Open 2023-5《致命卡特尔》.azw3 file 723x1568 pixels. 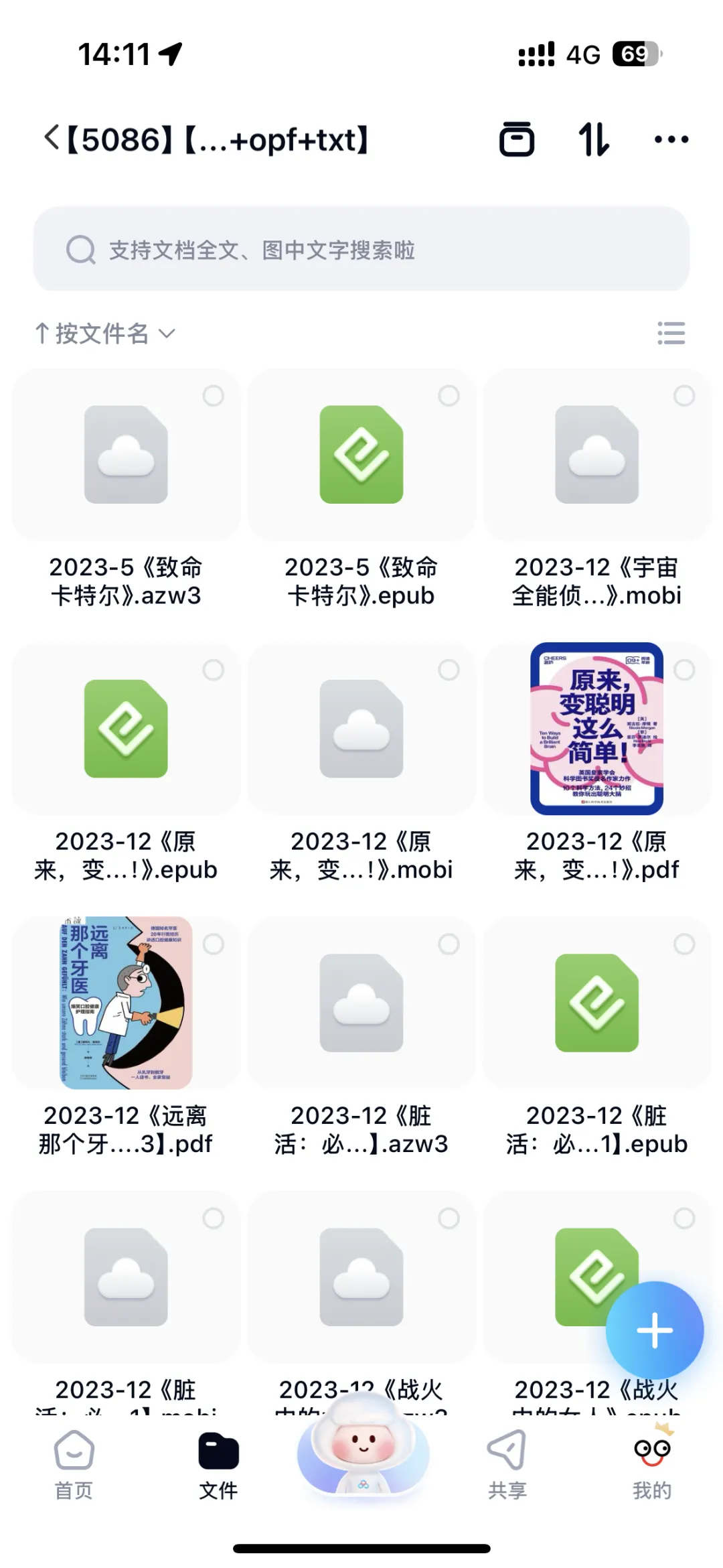pos(126,455)
